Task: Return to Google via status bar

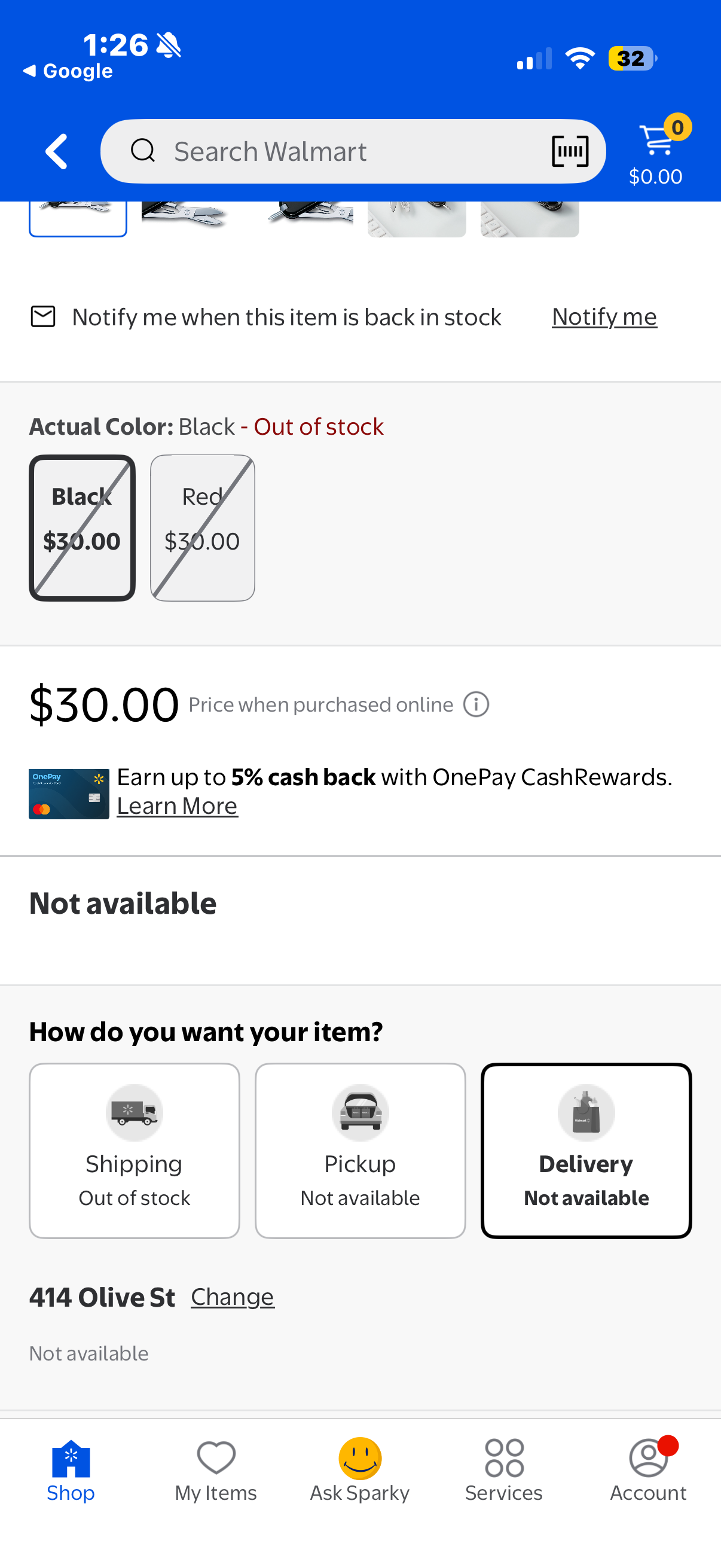Action: [x=68, y=71]
